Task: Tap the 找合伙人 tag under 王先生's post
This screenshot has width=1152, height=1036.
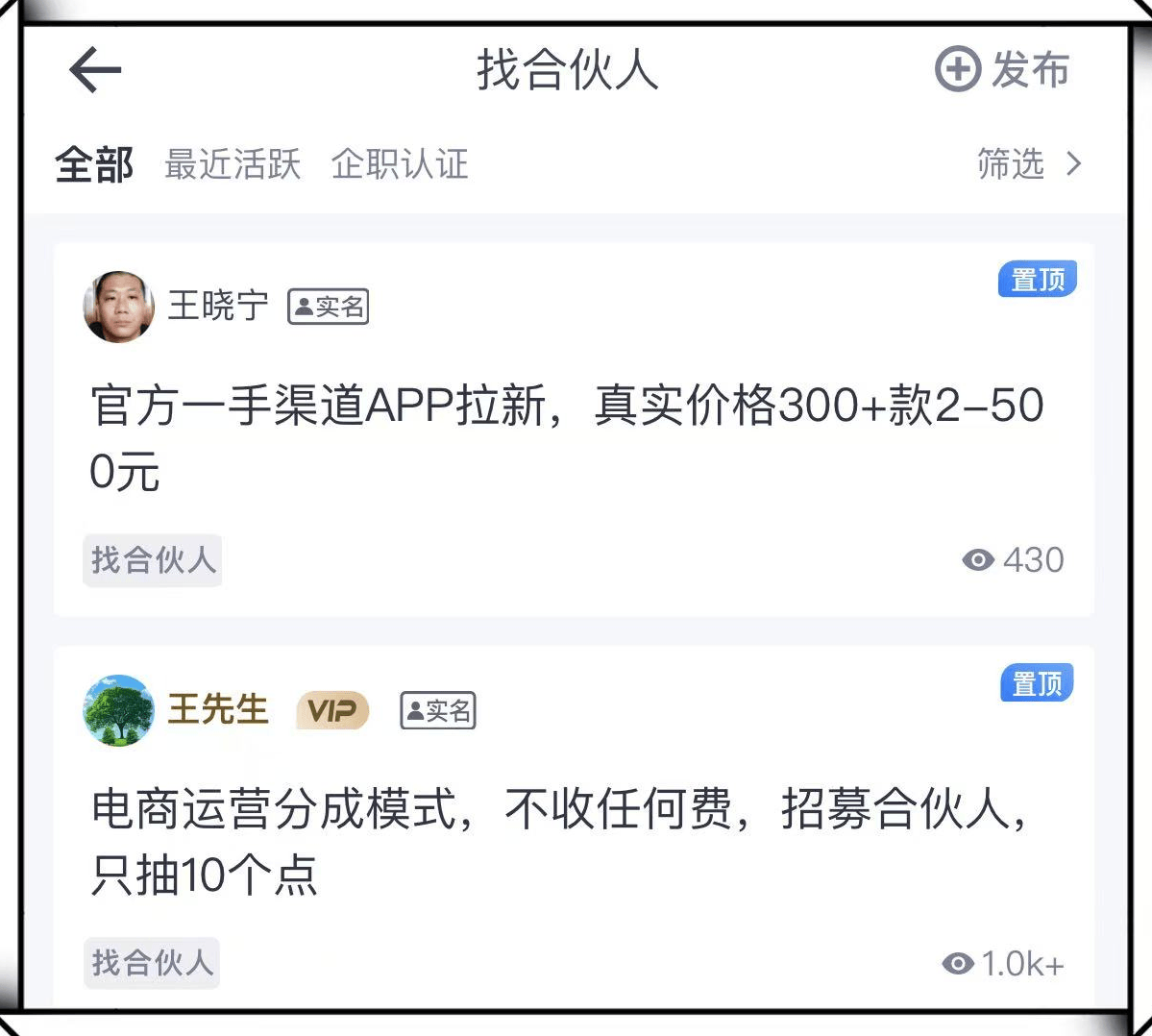Action: 152,963
